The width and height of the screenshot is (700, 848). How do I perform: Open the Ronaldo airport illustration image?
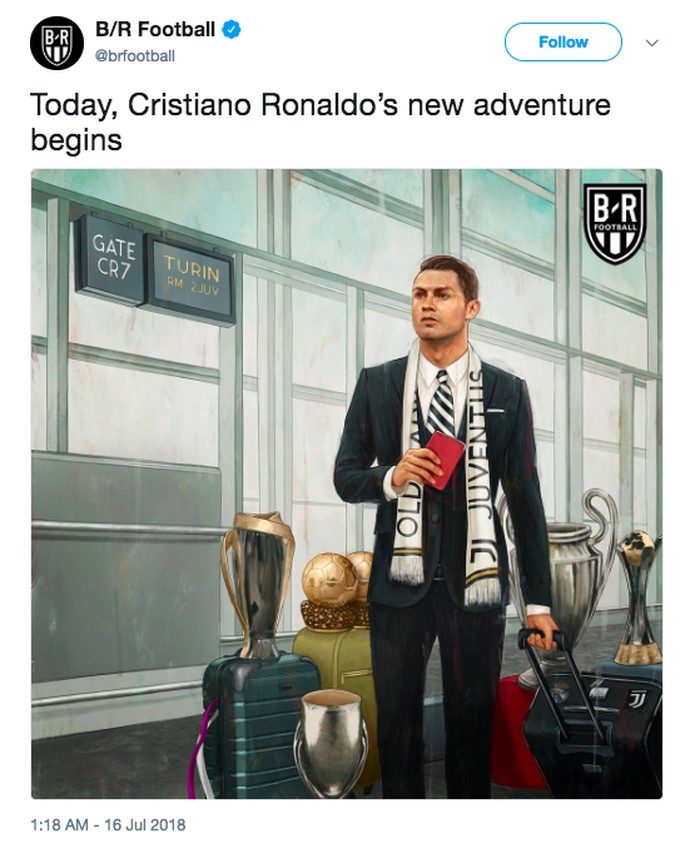point(346,484)
